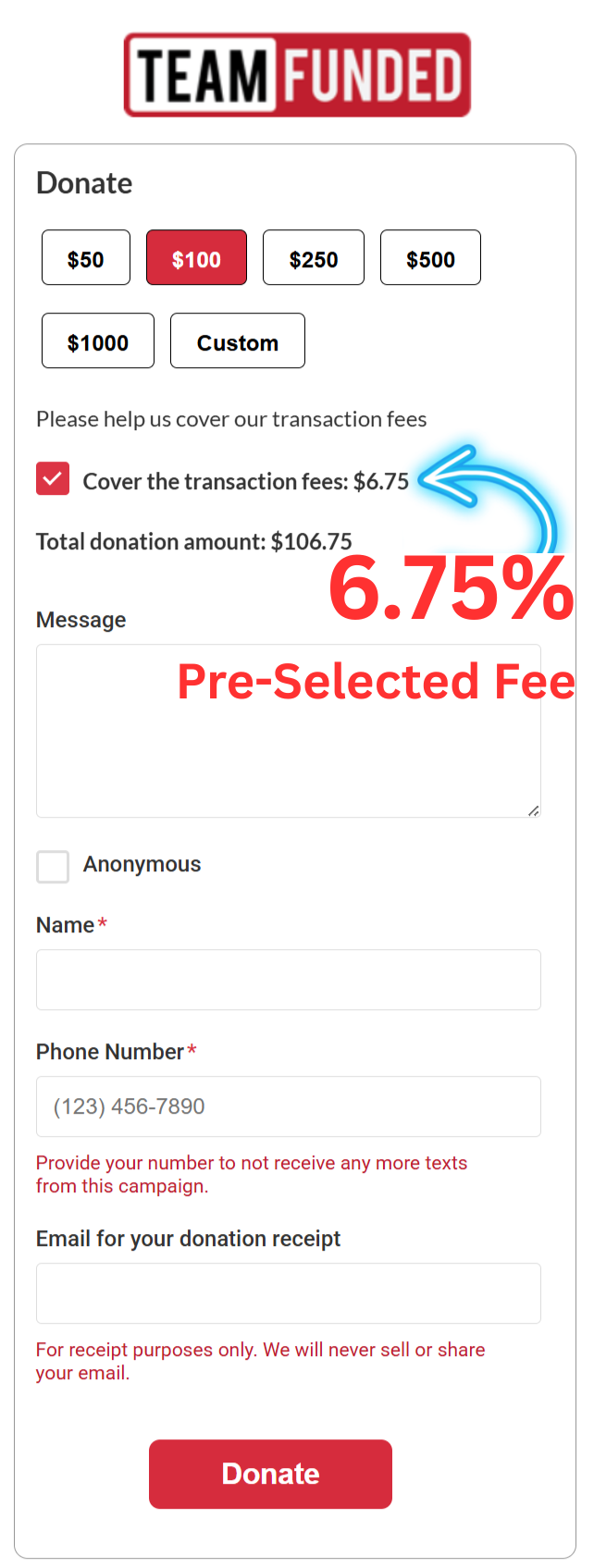Choose the $100 donation amount
Viewport: 594px width, 1568px height.
(x=196, y=258)
